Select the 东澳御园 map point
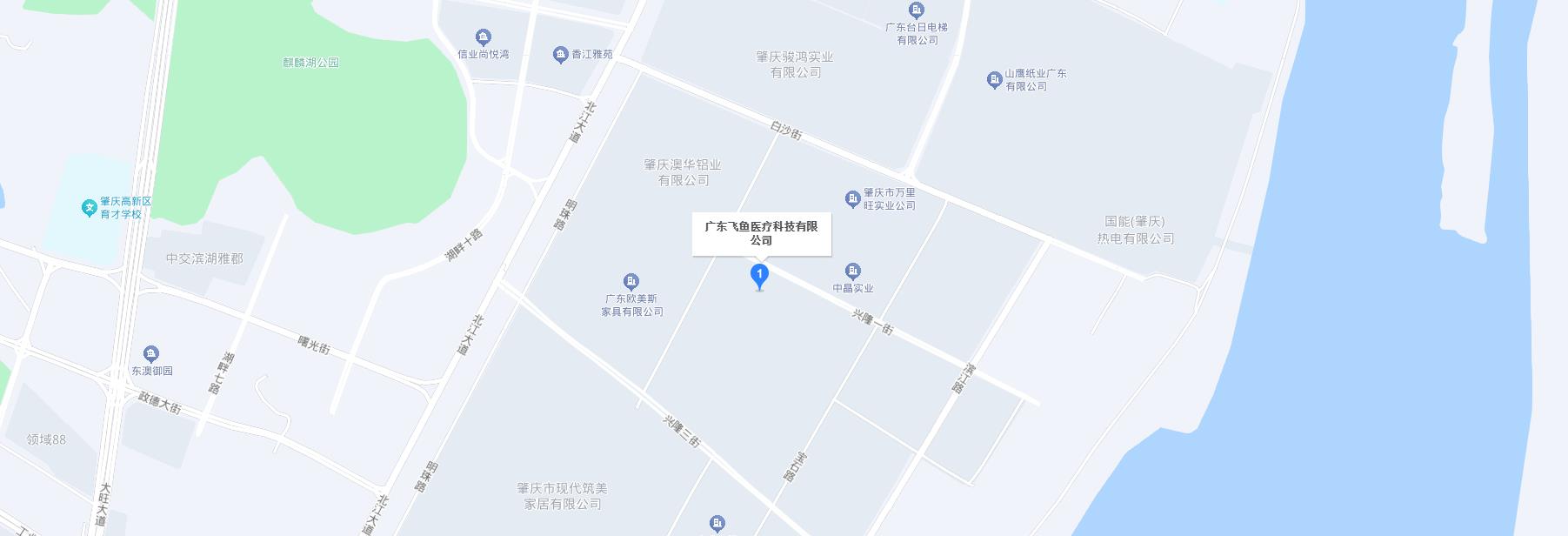 coord(151,354)
